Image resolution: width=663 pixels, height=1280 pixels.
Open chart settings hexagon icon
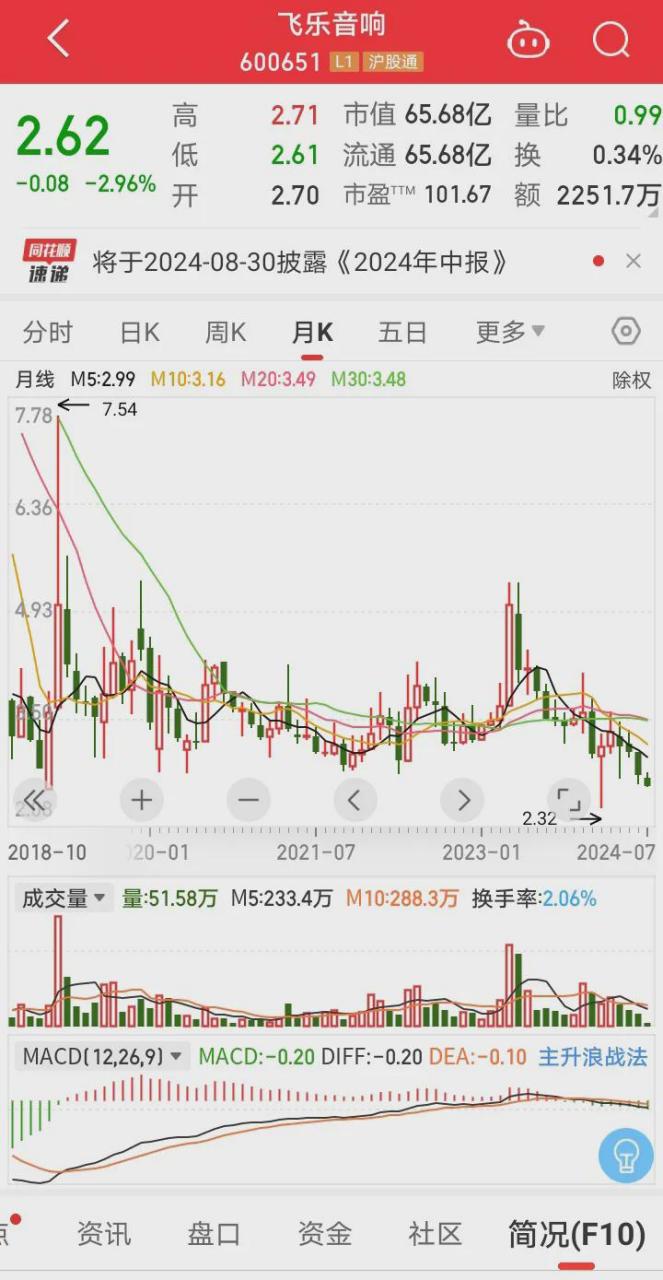tap(625, 331)
